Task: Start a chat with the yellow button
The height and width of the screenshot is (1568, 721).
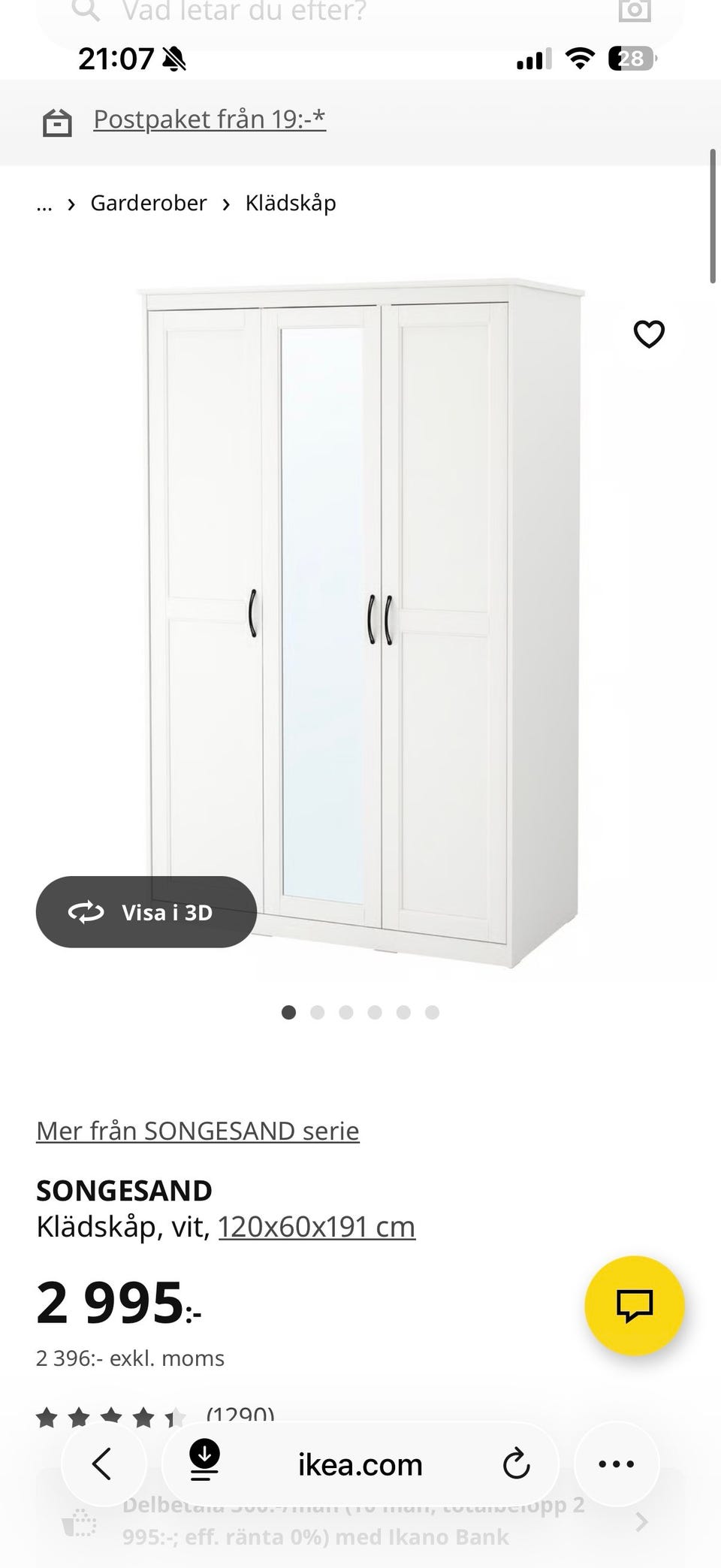Action: point(635,1306)
